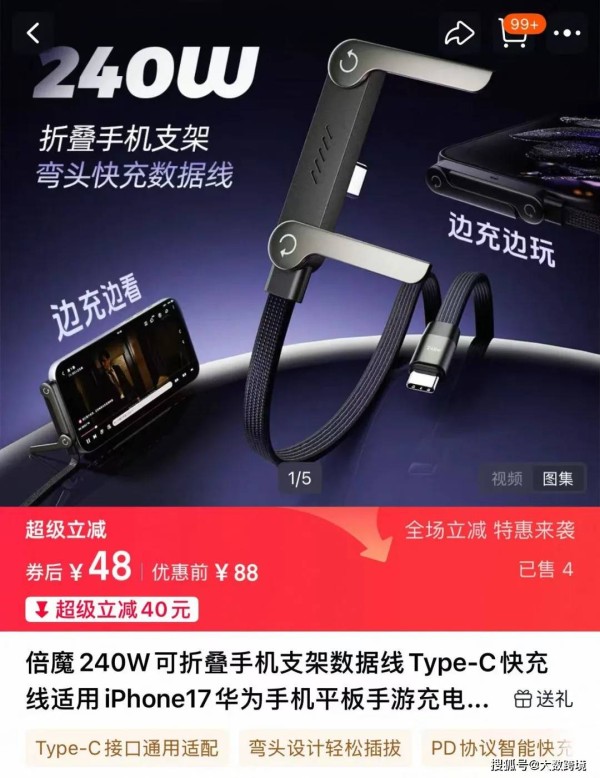Tap the 送礼 gift button

click(544, 698)
